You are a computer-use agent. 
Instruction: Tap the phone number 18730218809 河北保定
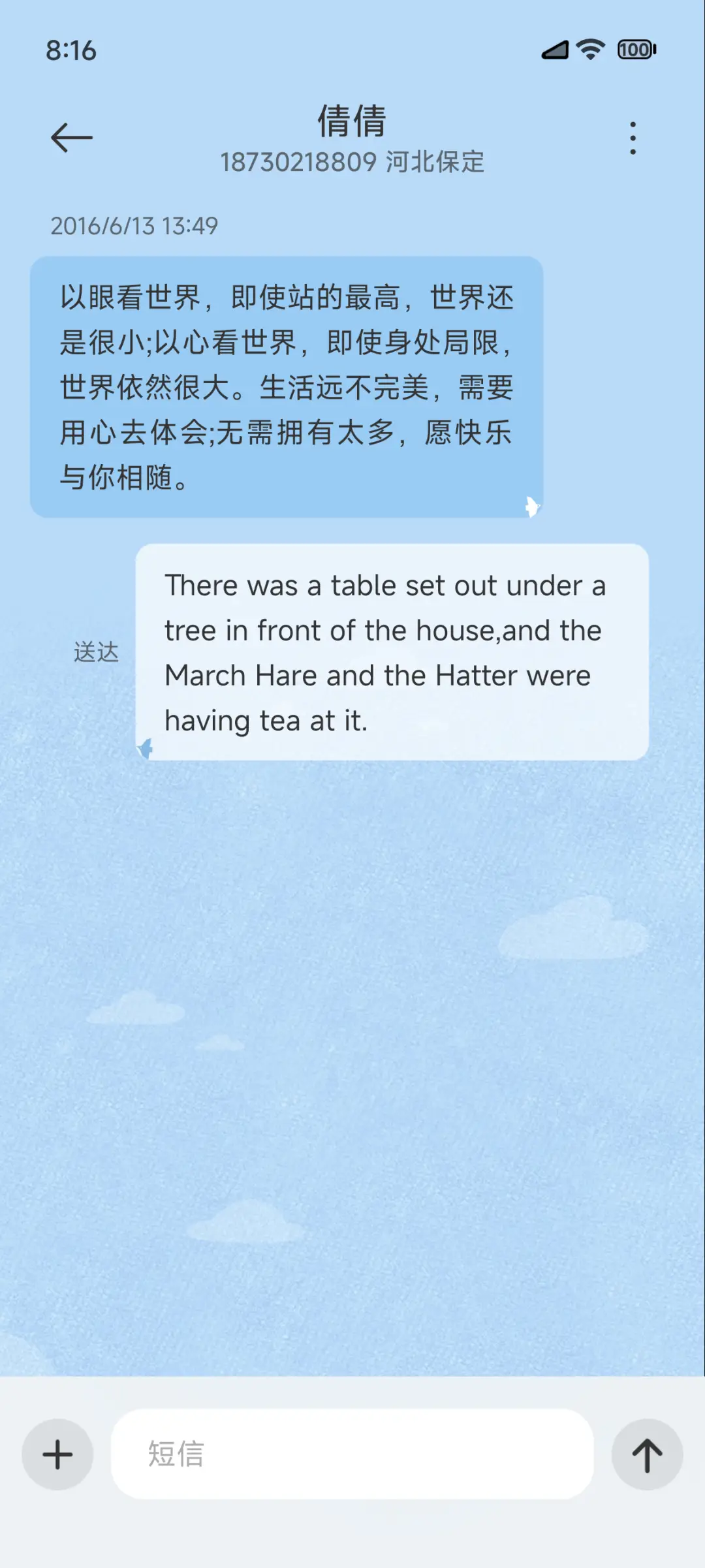click(352, 163)
